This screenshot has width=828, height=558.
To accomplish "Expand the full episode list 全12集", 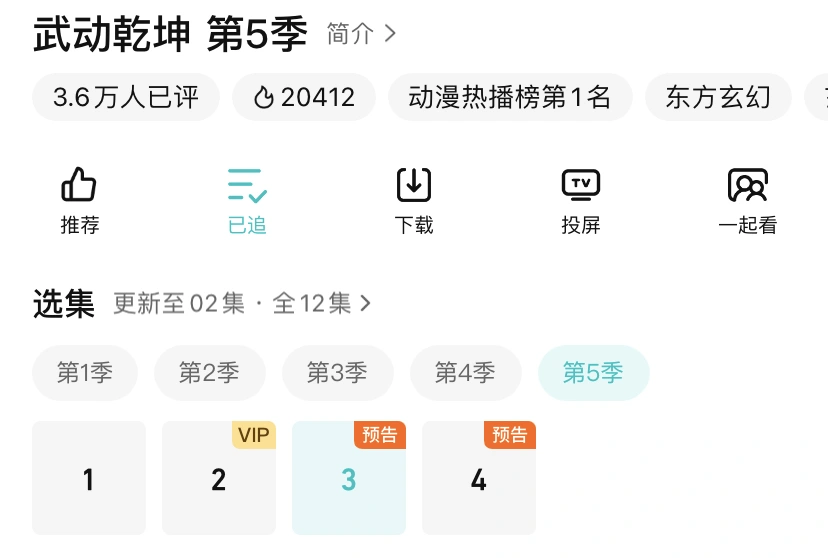I will (x=322, y=303).
